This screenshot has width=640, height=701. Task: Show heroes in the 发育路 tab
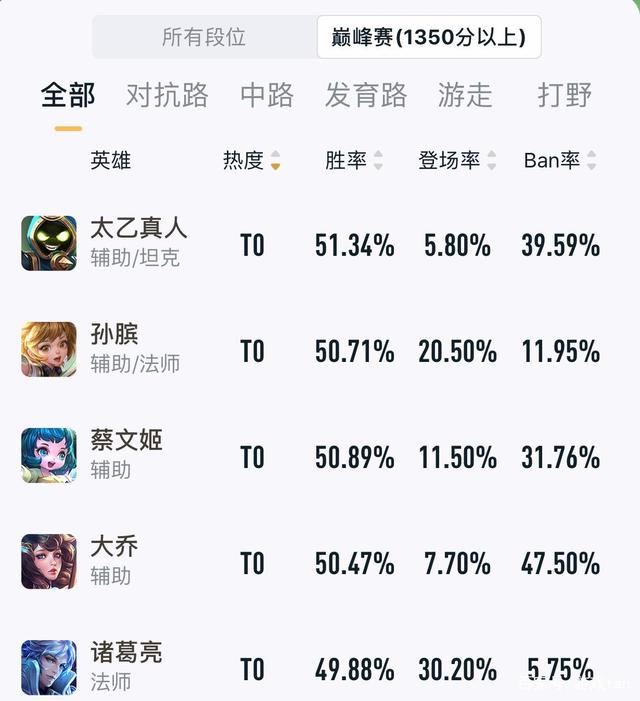pos(366,95)
